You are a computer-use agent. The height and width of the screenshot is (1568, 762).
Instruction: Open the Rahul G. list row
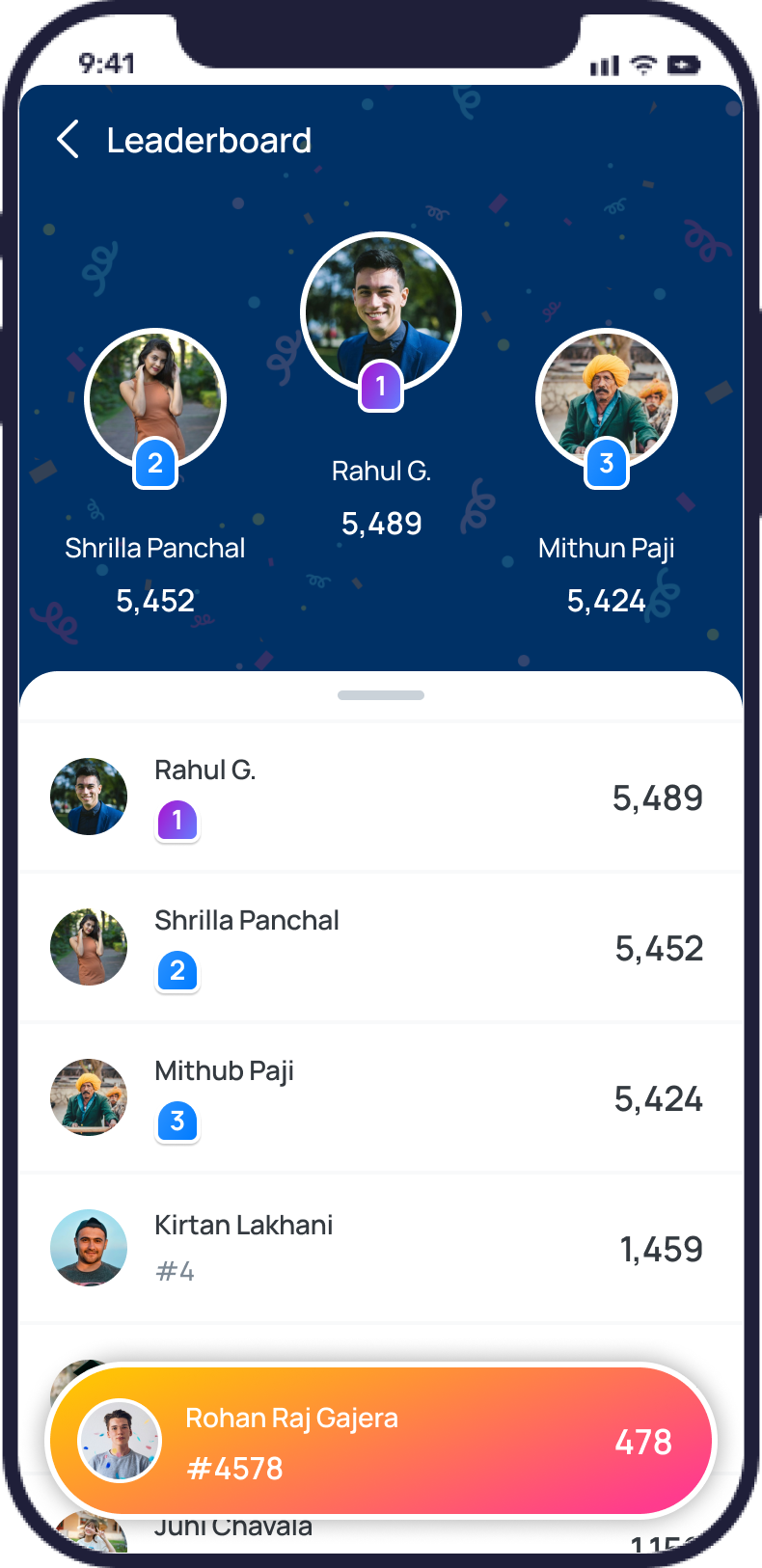coord(381,798)
